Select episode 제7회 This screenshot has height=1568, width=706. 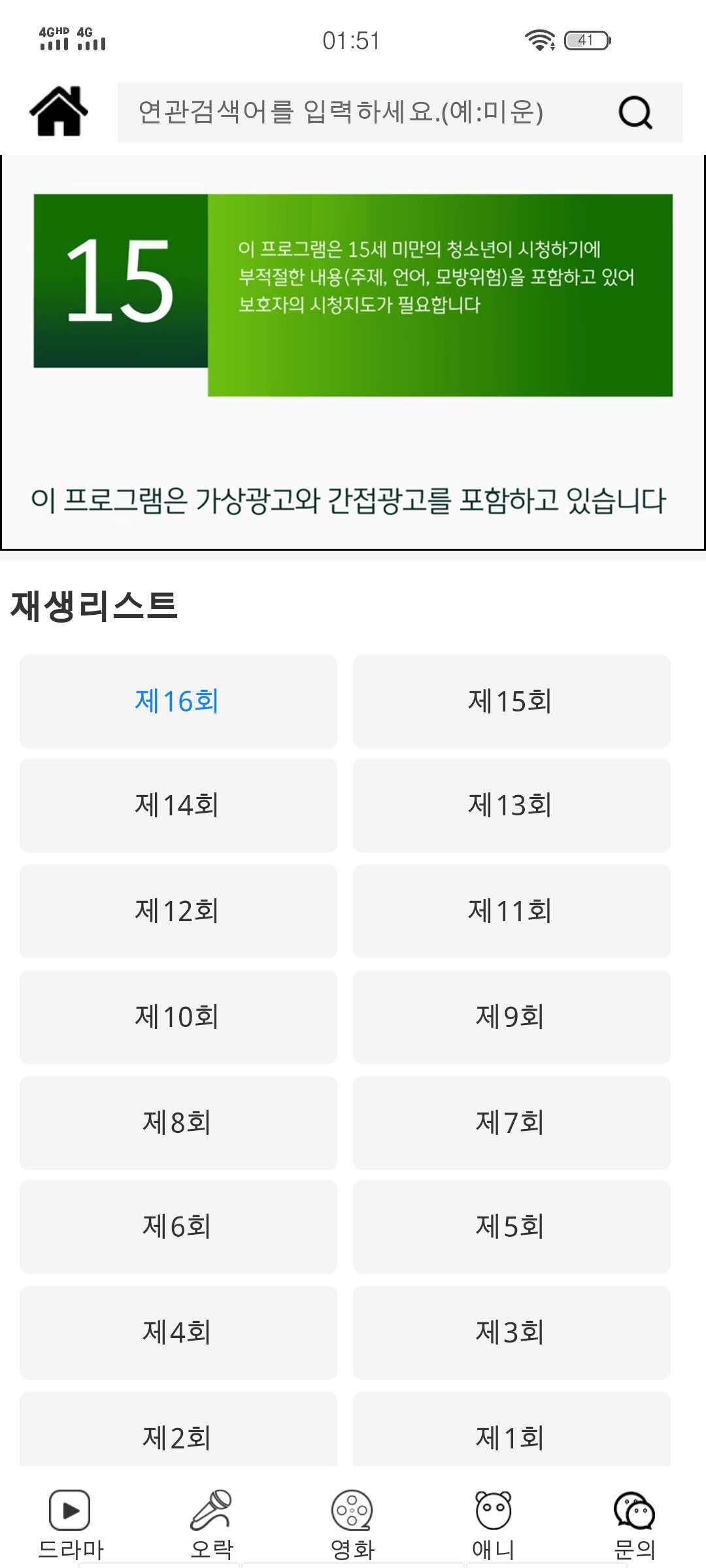pos(512,1123)
